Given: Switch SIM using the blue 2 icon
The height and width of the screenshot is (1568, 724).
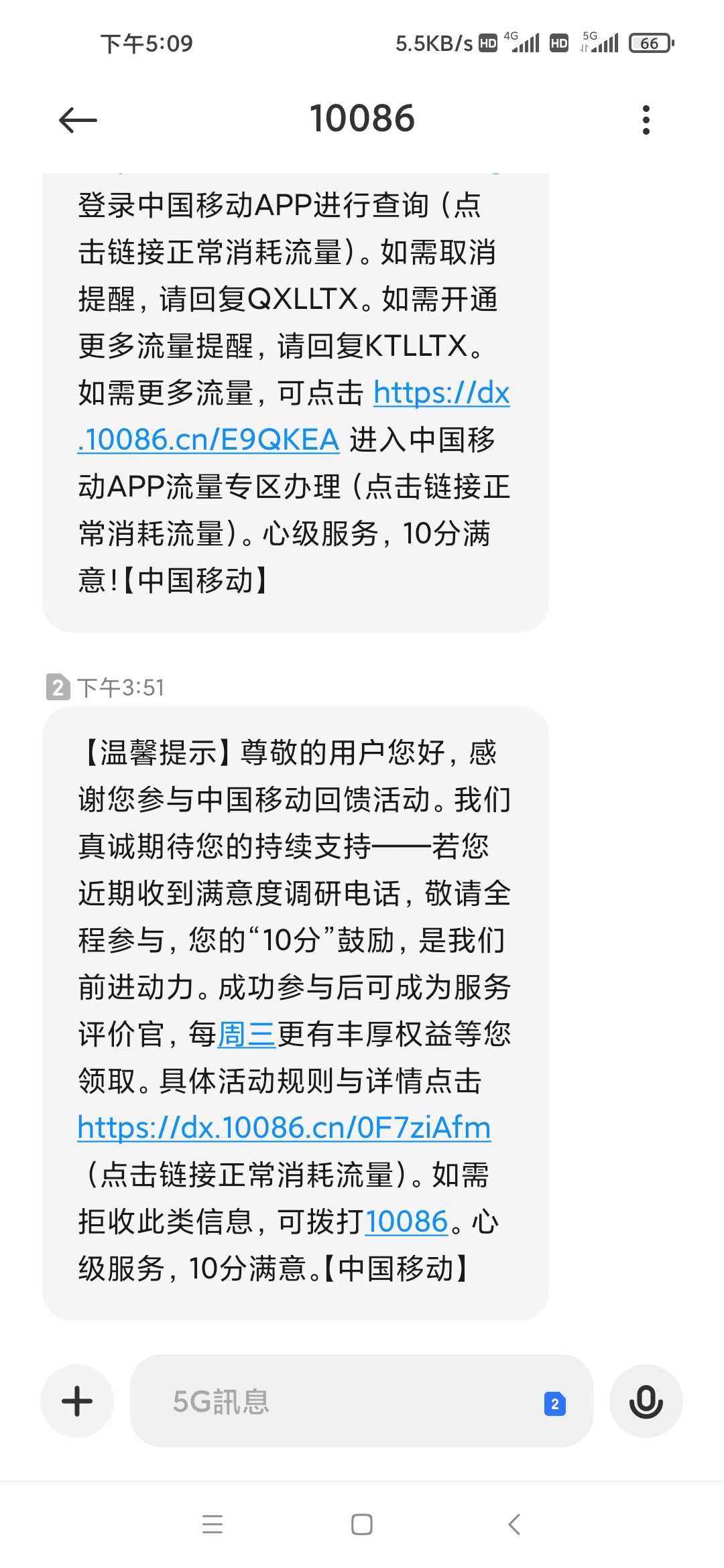Looking at the screenshot, I should [554, 1404].
